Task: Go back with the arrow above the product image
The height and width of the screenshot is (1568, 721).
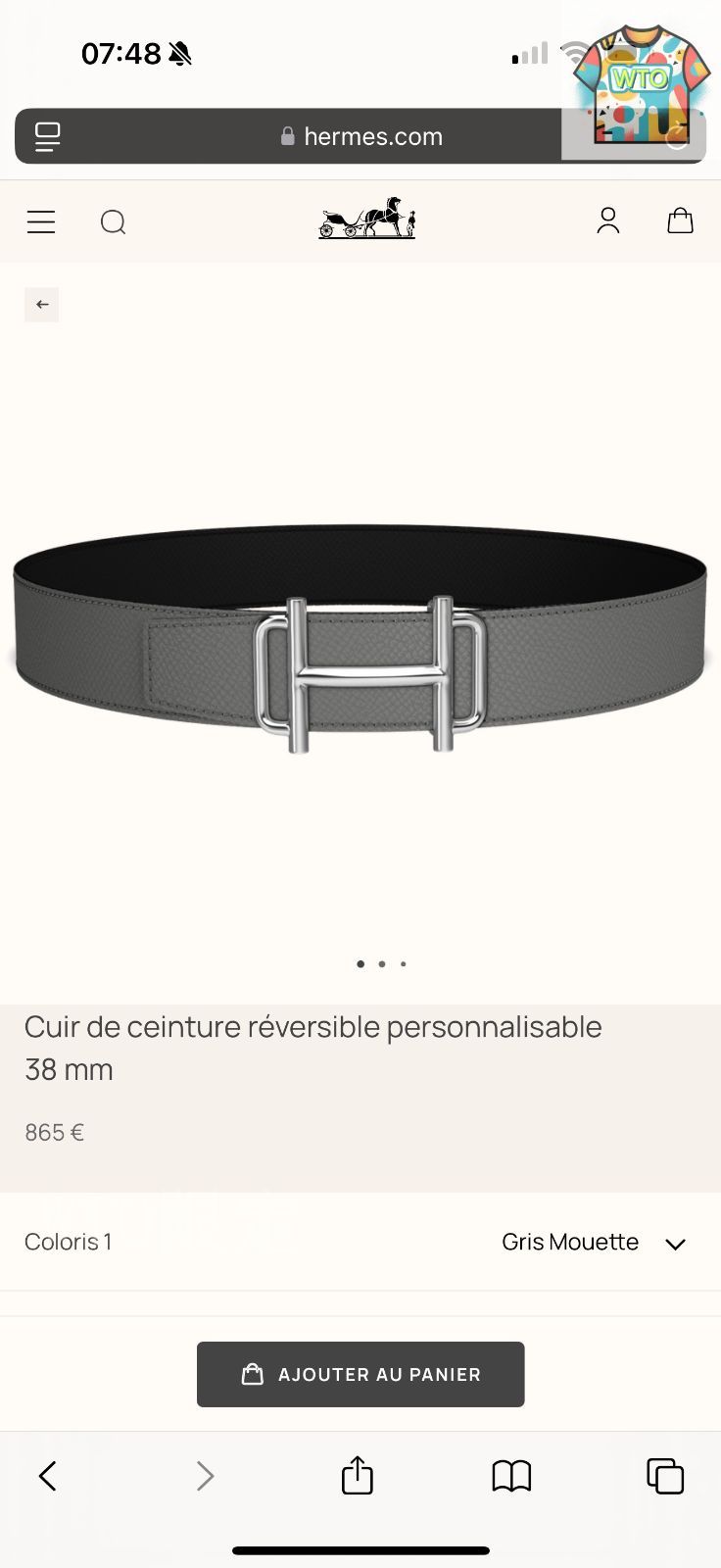Action: 42,305
